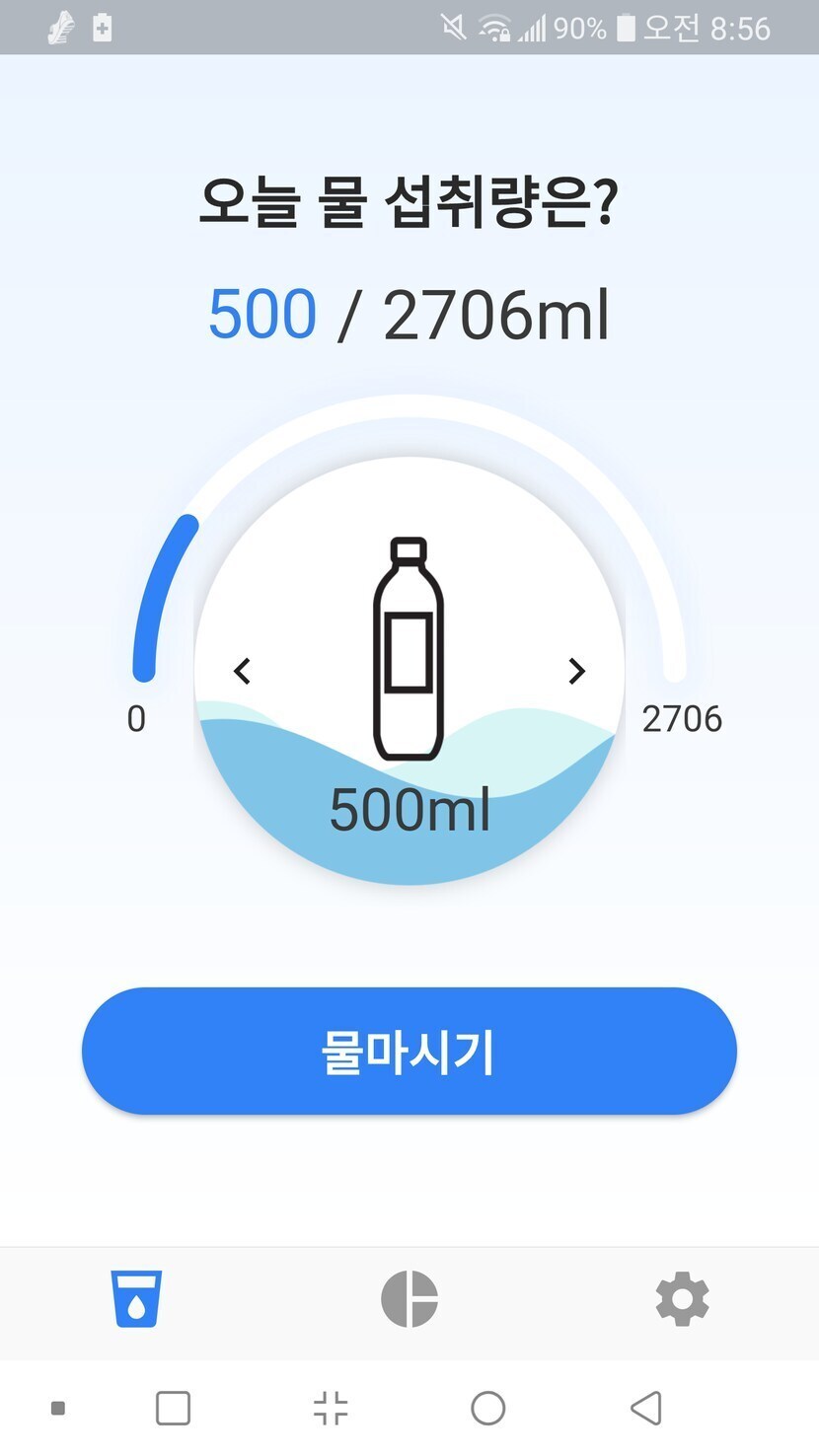The width and height of the screenshot is (819, 1456).
Task: Select the previous container size arrow
Action: [242, 671]
